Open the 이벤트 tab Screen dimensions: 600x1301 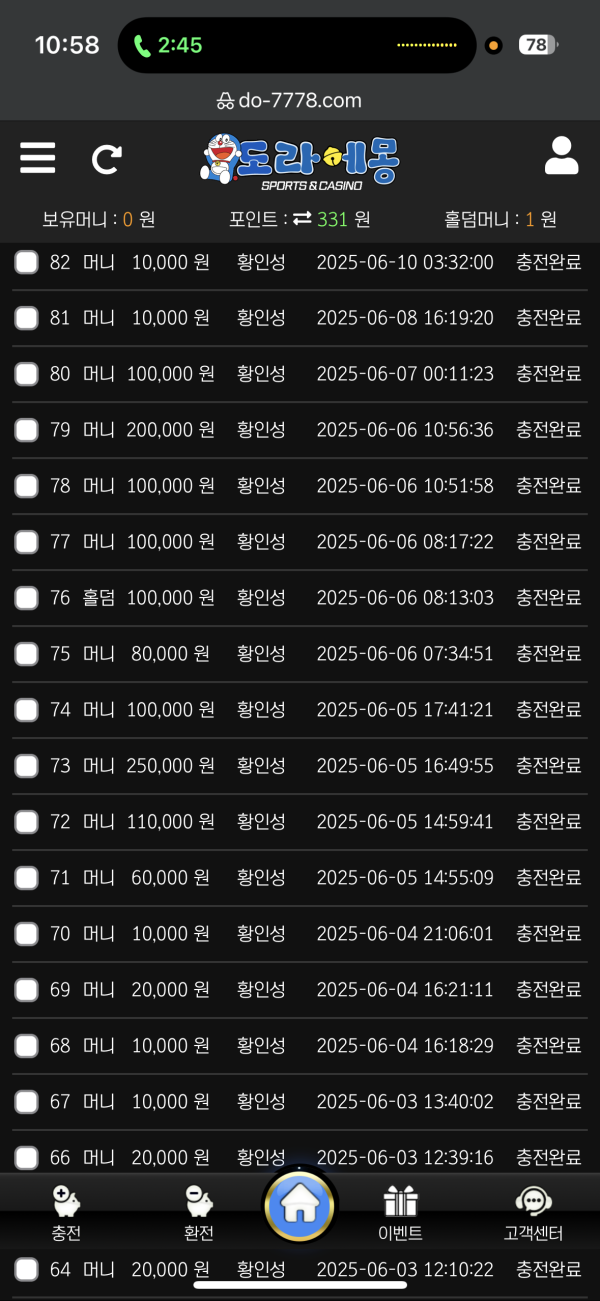pyautogui.click(x=400, y=1214)
